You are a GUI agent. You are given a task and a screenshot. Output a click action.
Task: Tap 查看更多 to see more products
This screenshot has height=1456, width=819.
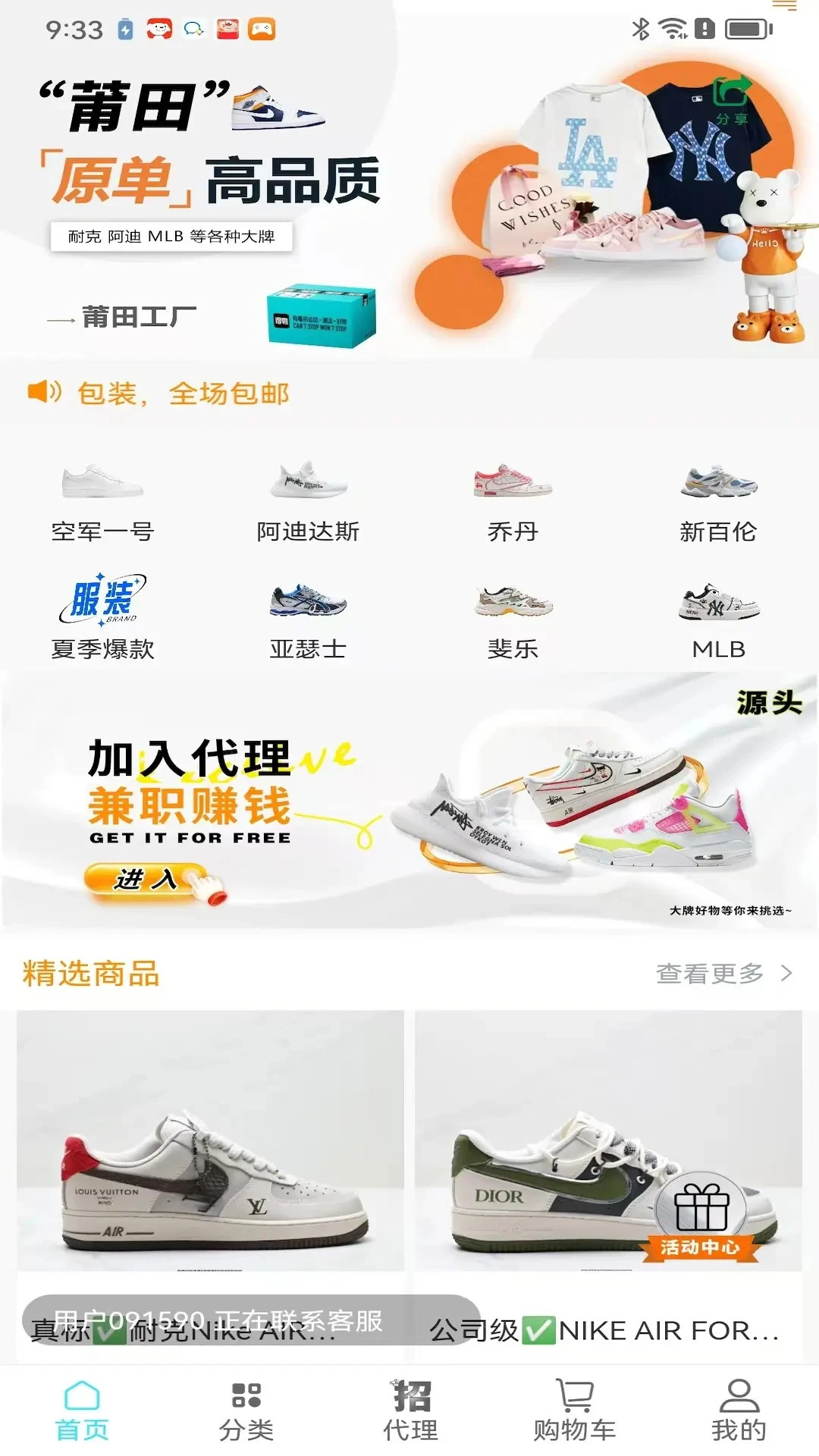723,973
